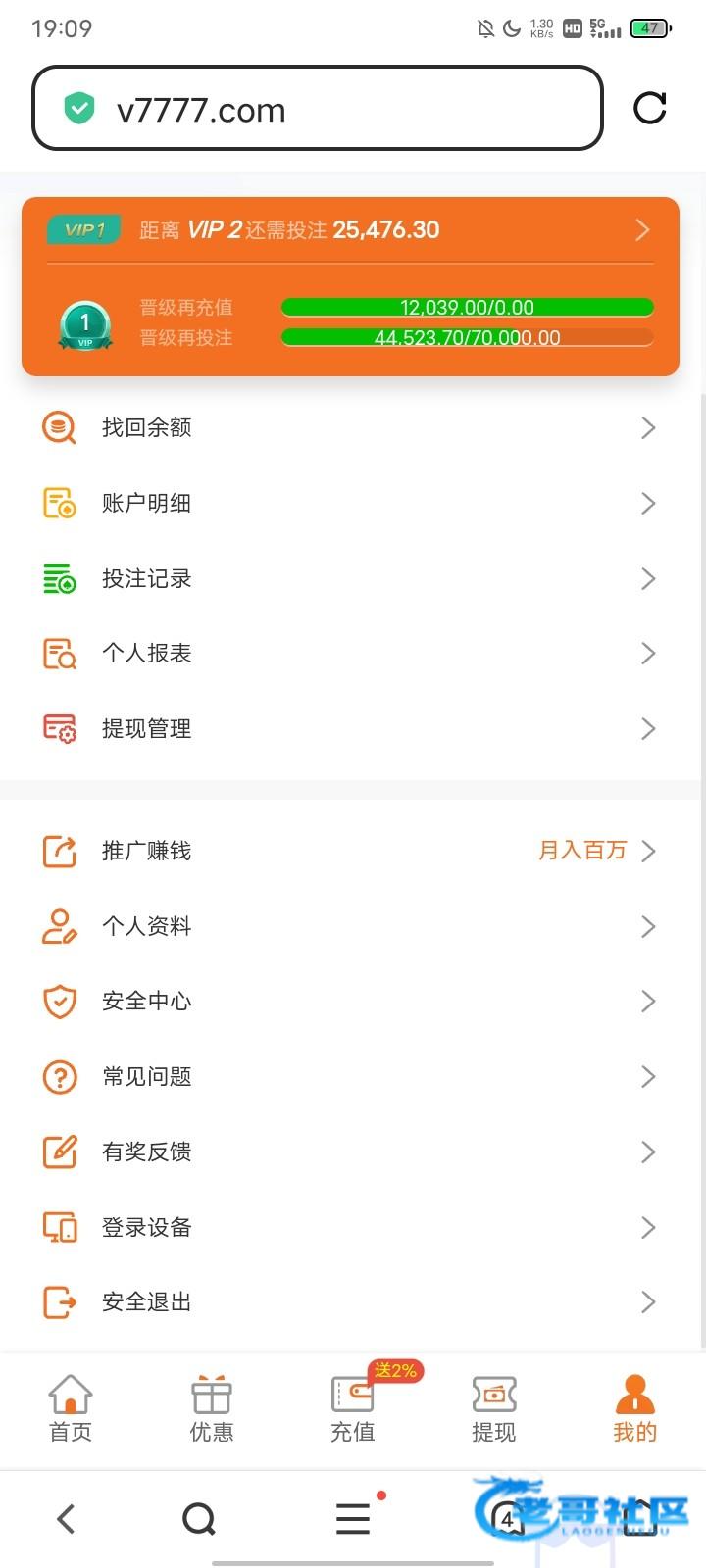Go back with the browser back arrow
The width and height of the screenshot is (706, 1568).
click(66, 1519)
